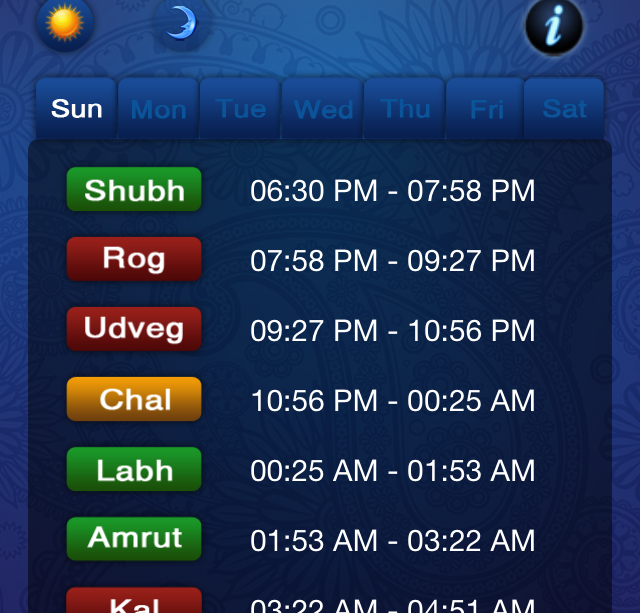View the Fri schedule tab
The image size is (640, 613).
tap(487, 109)
